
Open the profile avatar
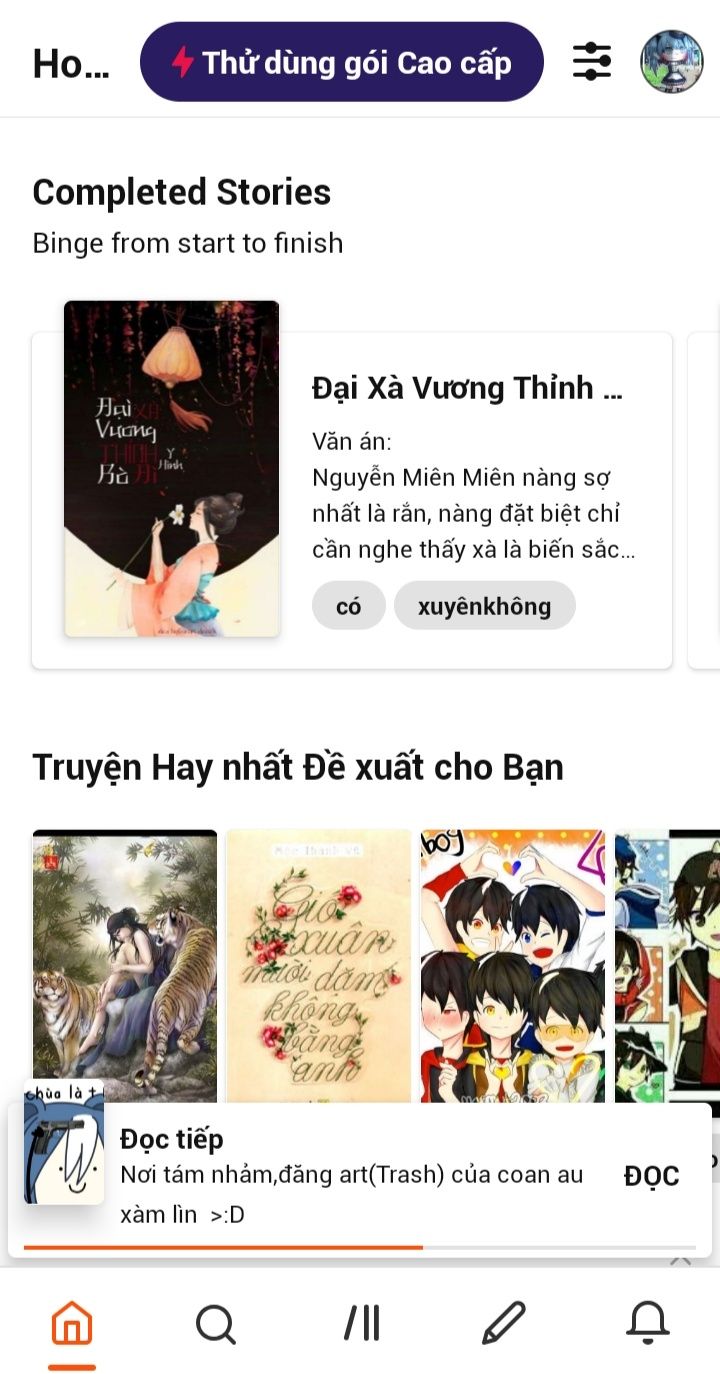(671, 62)
